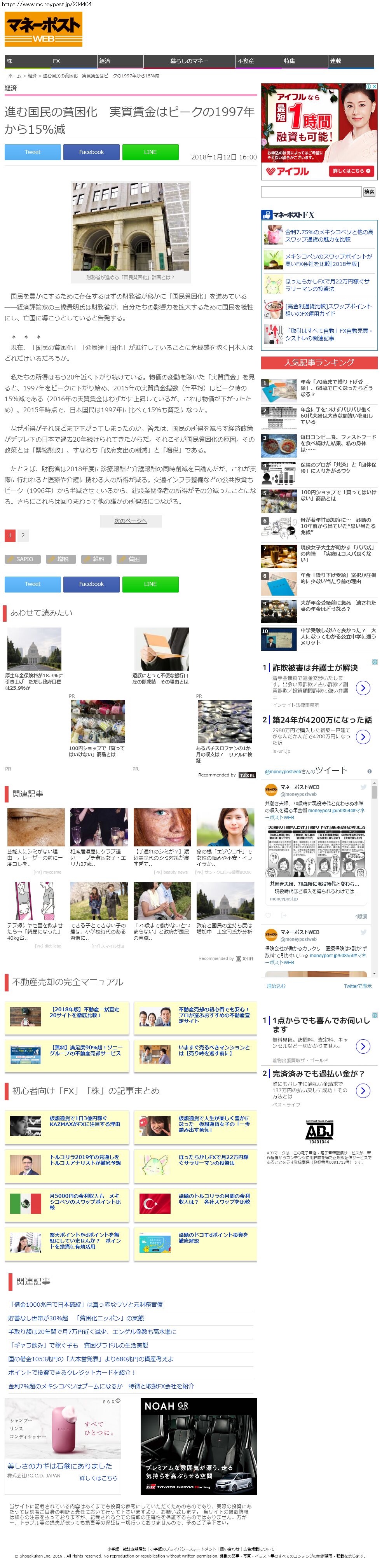
Task: Follow the ホーム breadcrumb link
Action: pyautogui.click(x=15, y=76)
